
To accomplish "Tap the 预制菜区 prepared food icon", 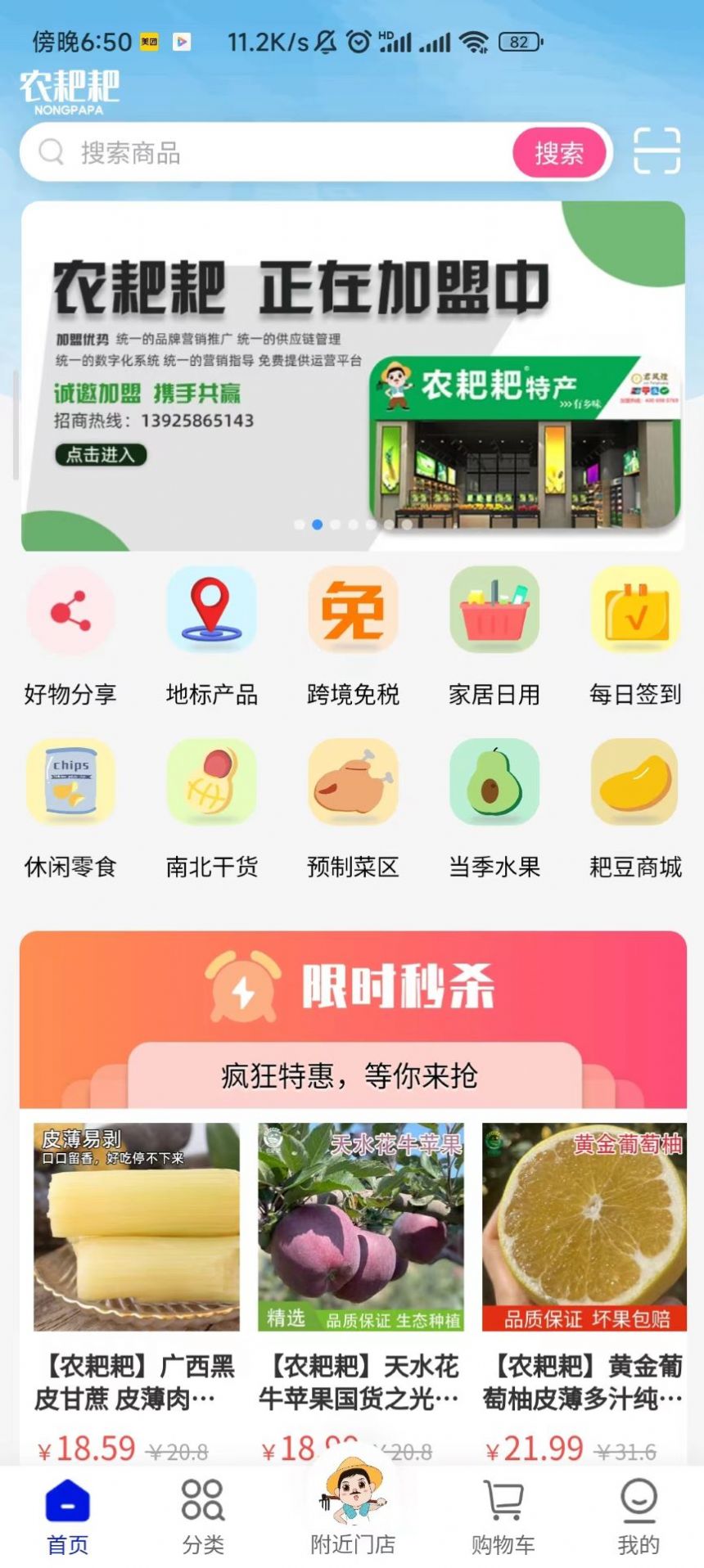I will pyautogui.click(x=353, y=782).
